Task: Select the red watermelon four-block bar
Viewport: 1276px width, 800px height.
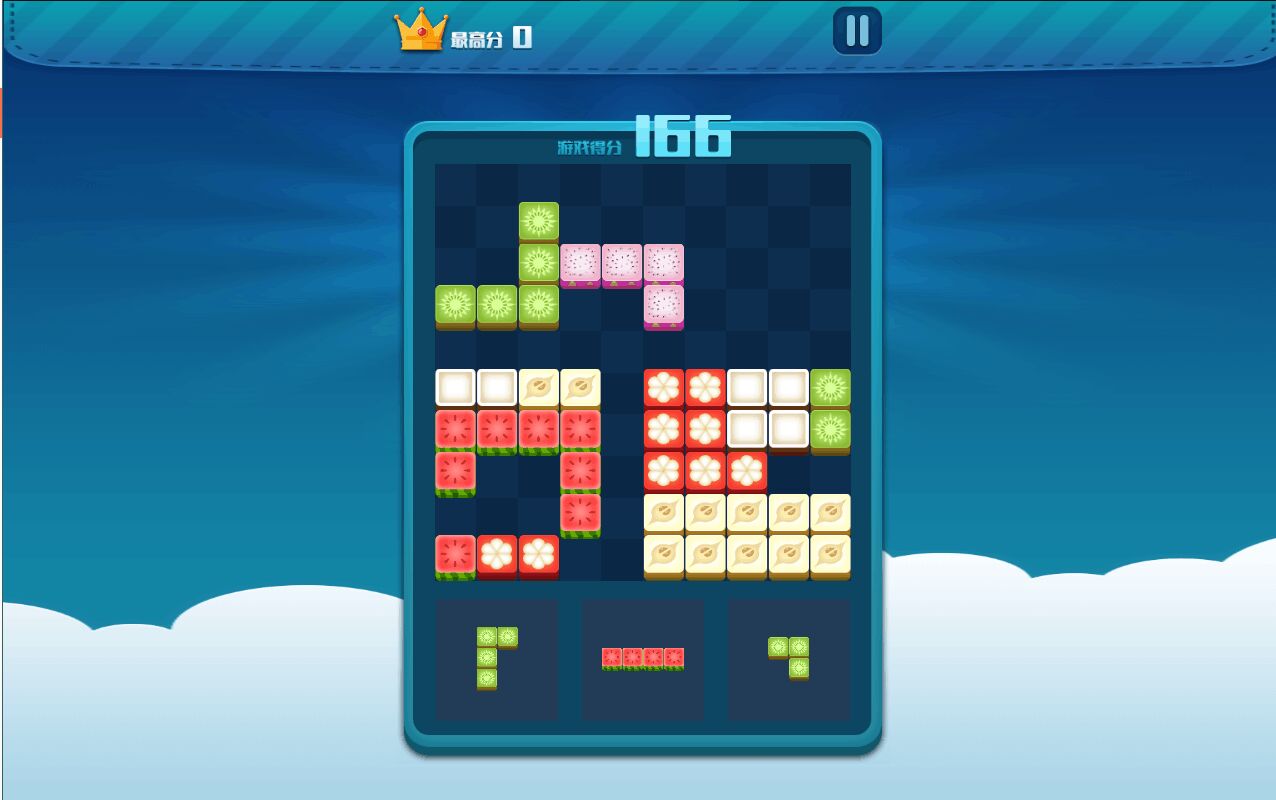Action: pos(643,658)
